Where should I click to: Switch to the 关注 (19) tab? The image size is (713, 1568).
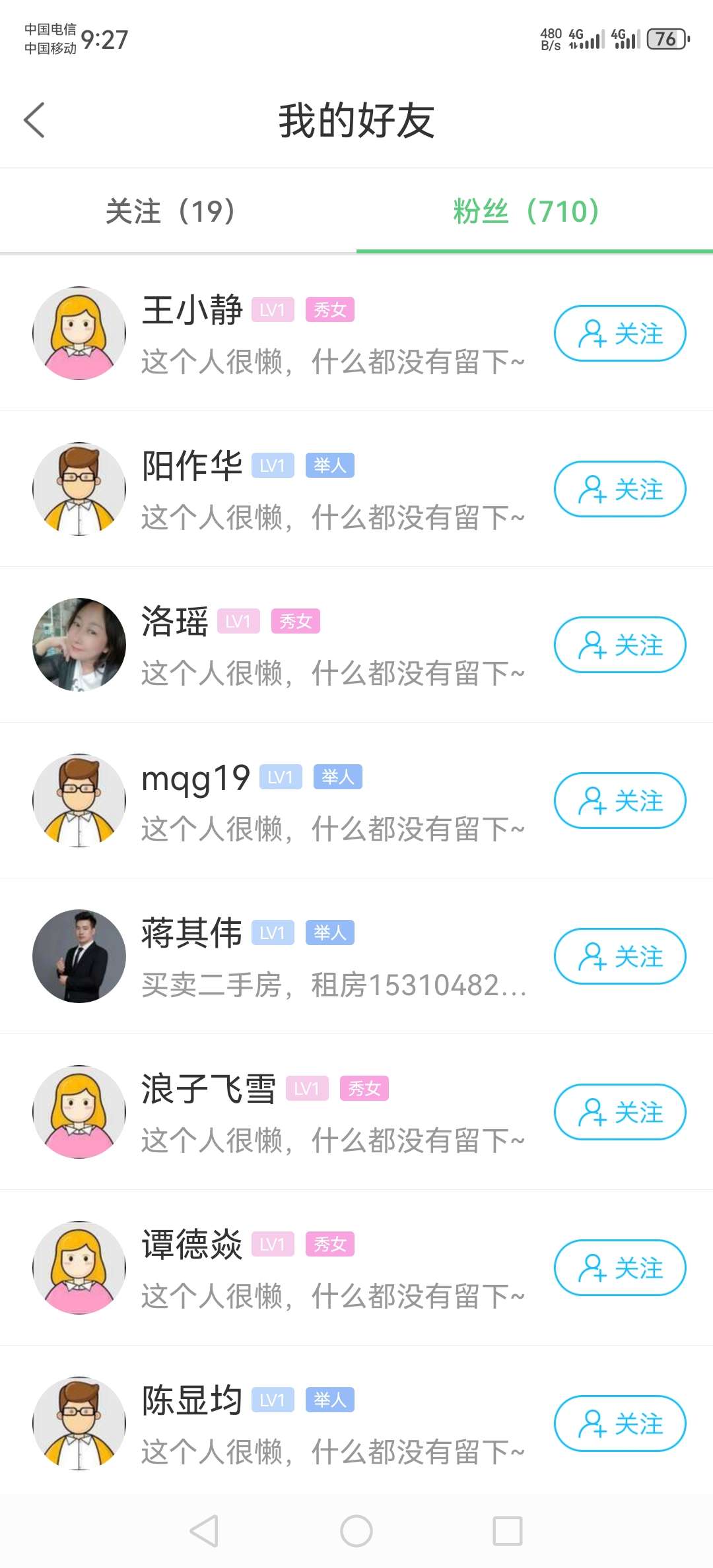coord(170,211)
